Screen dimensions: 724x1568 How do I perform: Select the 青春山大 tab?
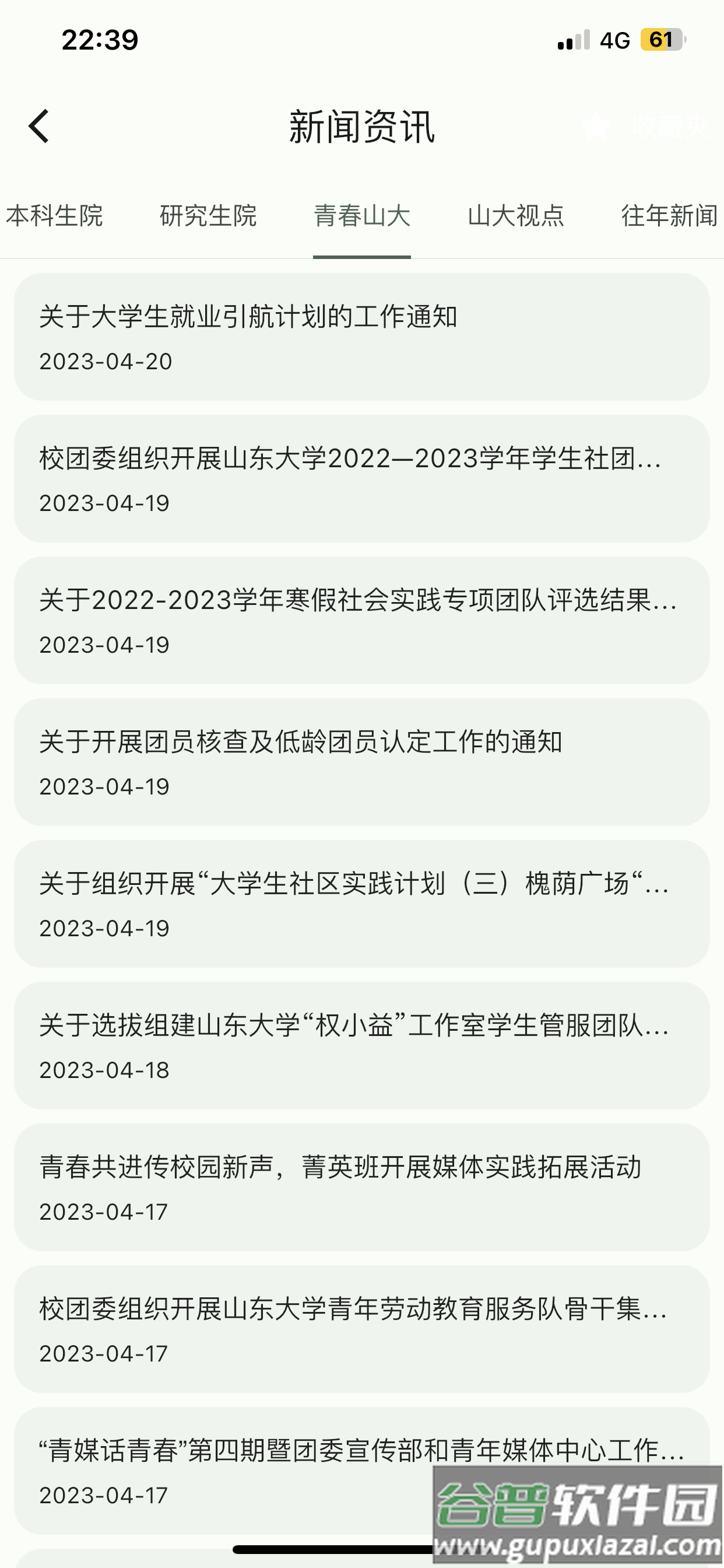click(362, 216)
